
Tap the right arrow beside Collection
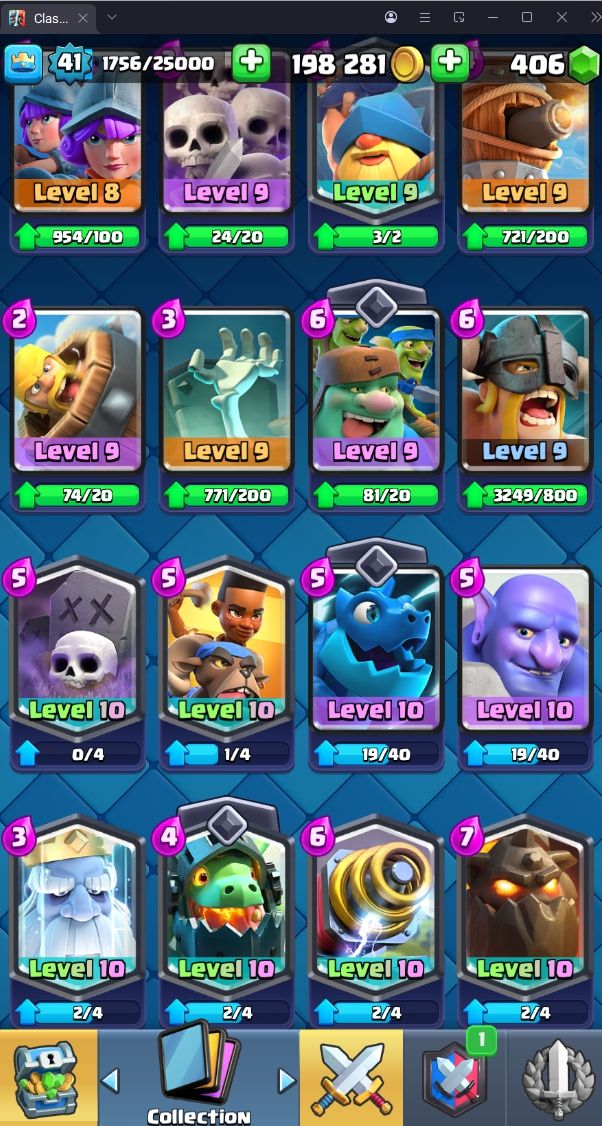point(287,1080)
